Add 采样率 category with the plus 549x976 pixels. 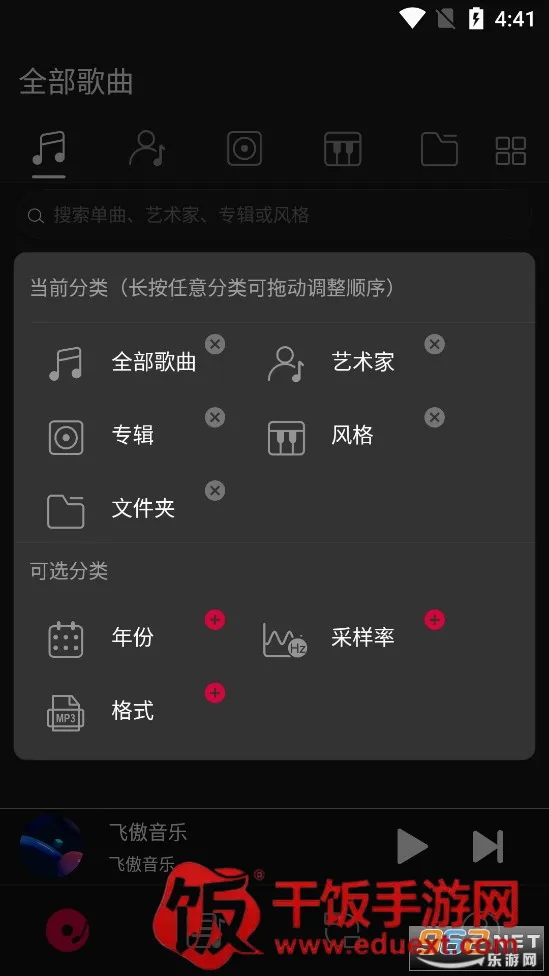coord(434,620)
